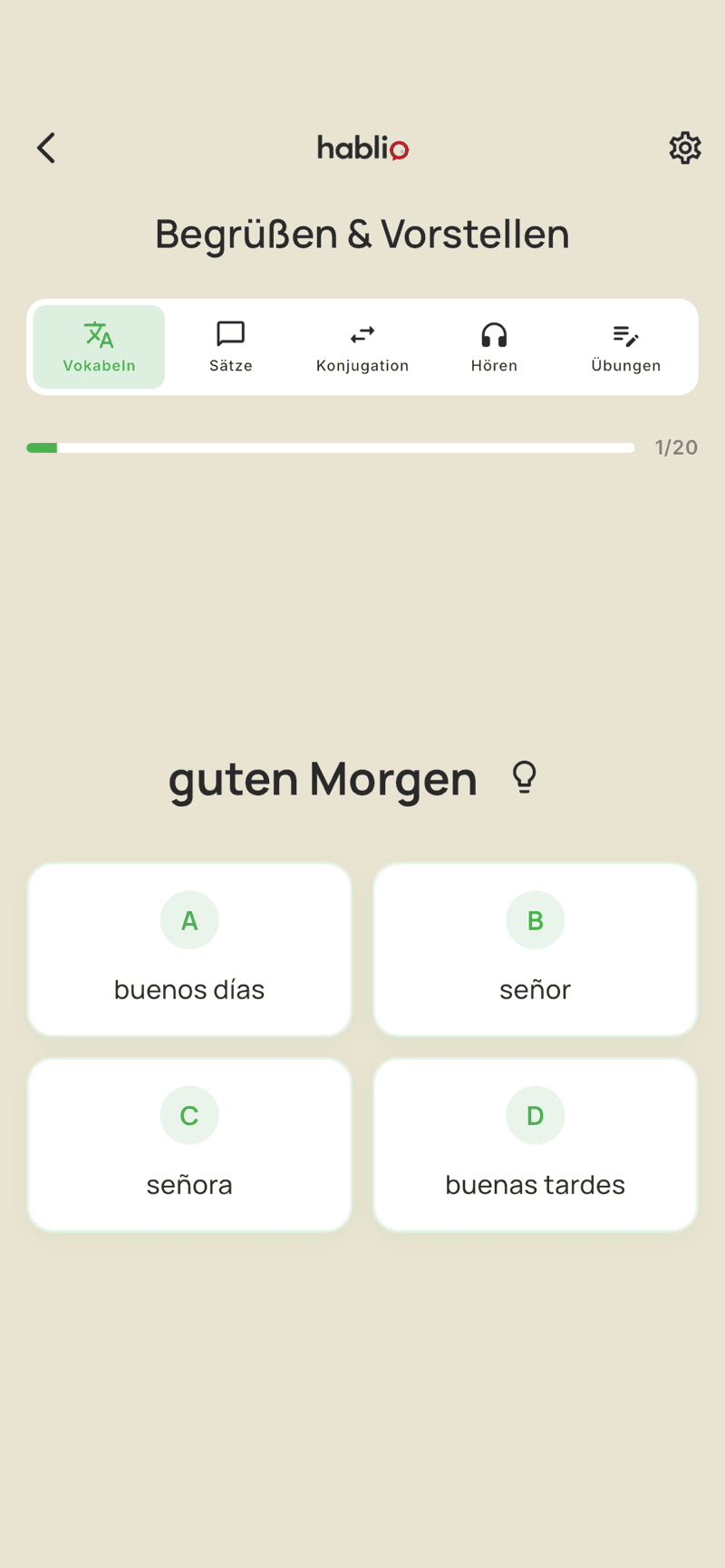Open the settings gear
The image size is (725, 1568).
pos(685,148)
